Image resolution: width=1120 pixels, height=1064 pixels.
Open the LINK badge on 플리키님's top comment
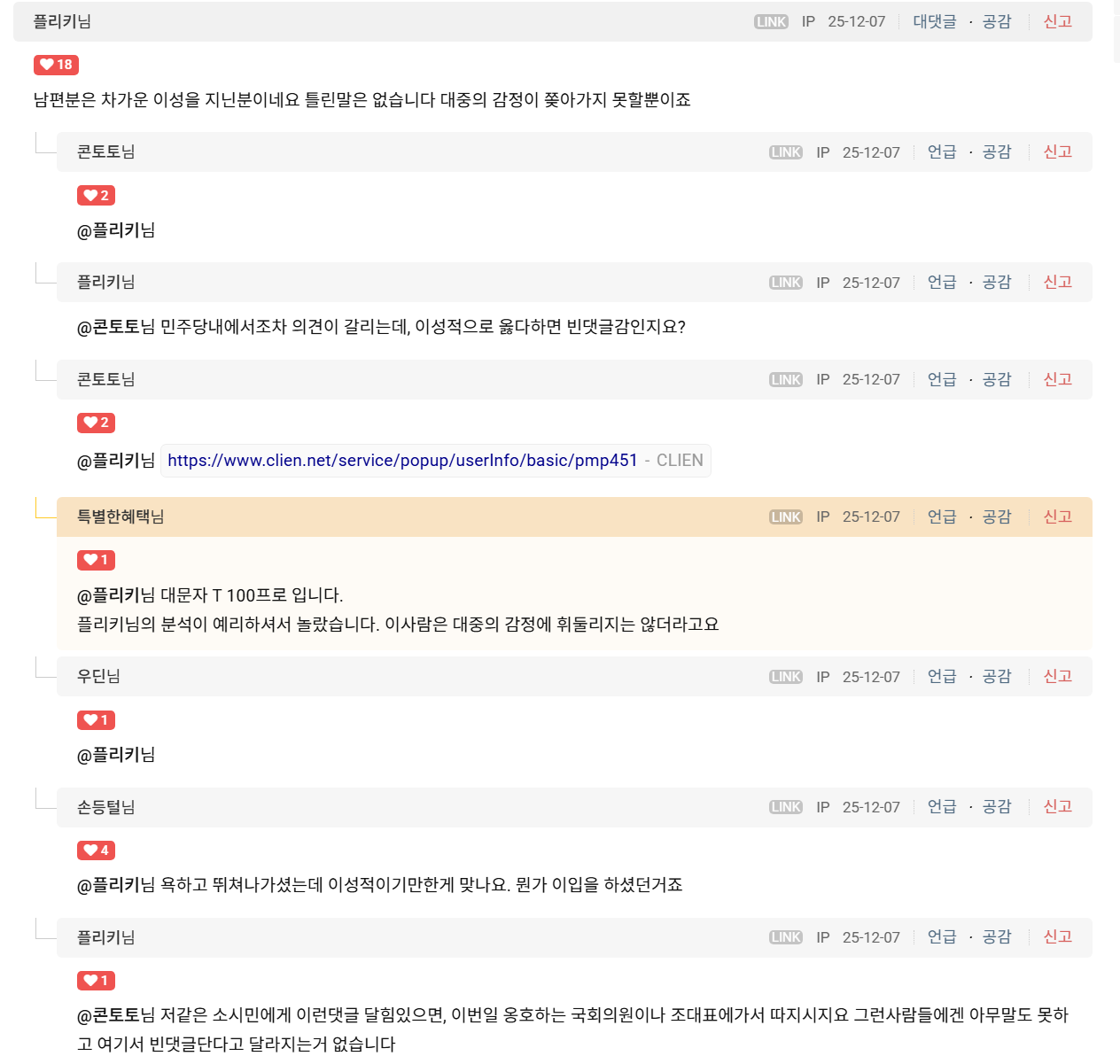pyautogui.click(x=771, y=22)
